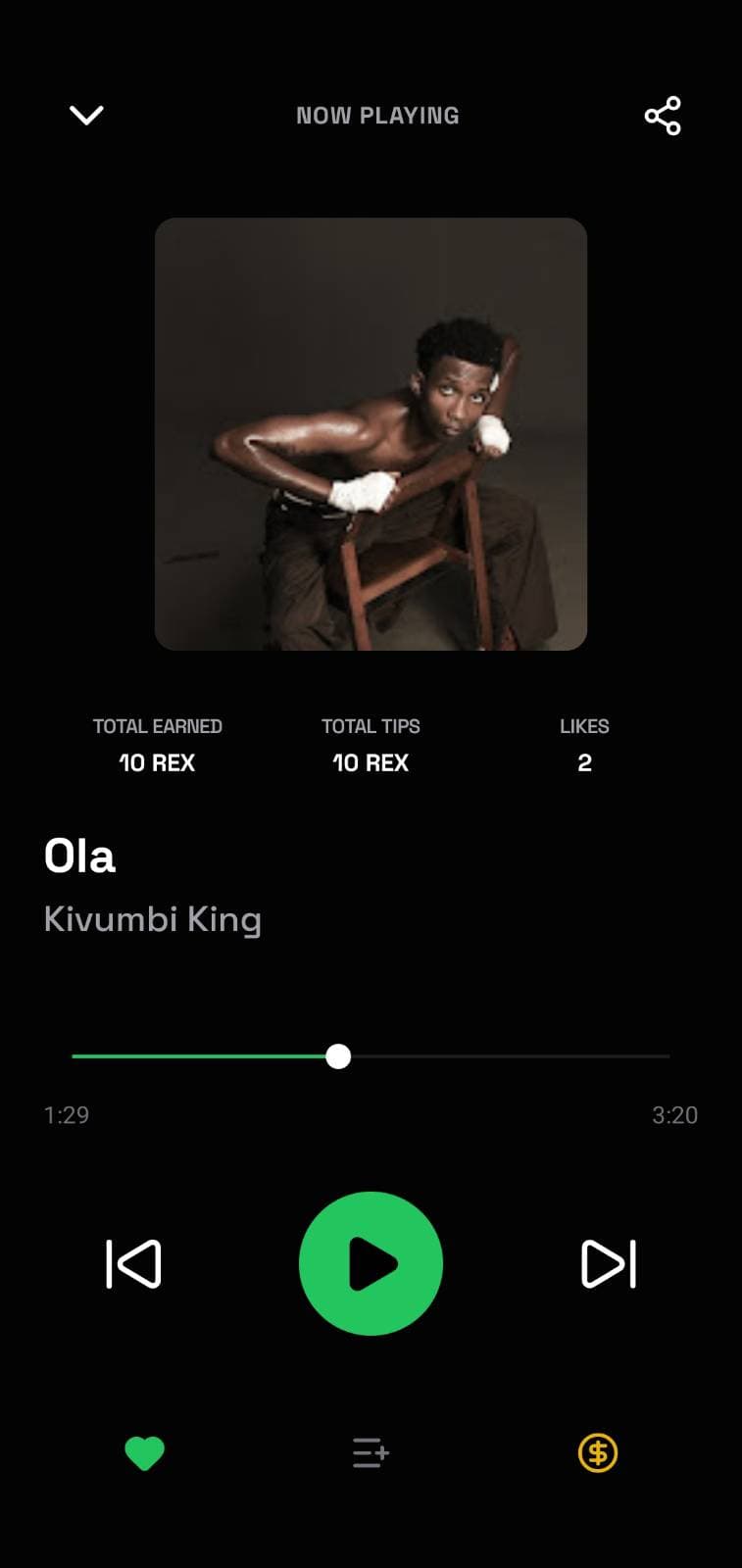The image size is (742, 1568).
Task: Collapse the Now Playing screen with the chevron
Action: (86, 115)
